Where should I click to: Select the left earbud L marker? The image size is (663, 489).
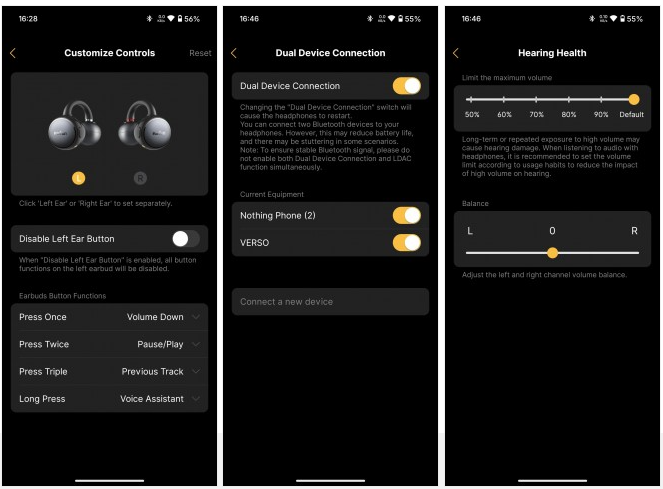click(x=78, y=178)
